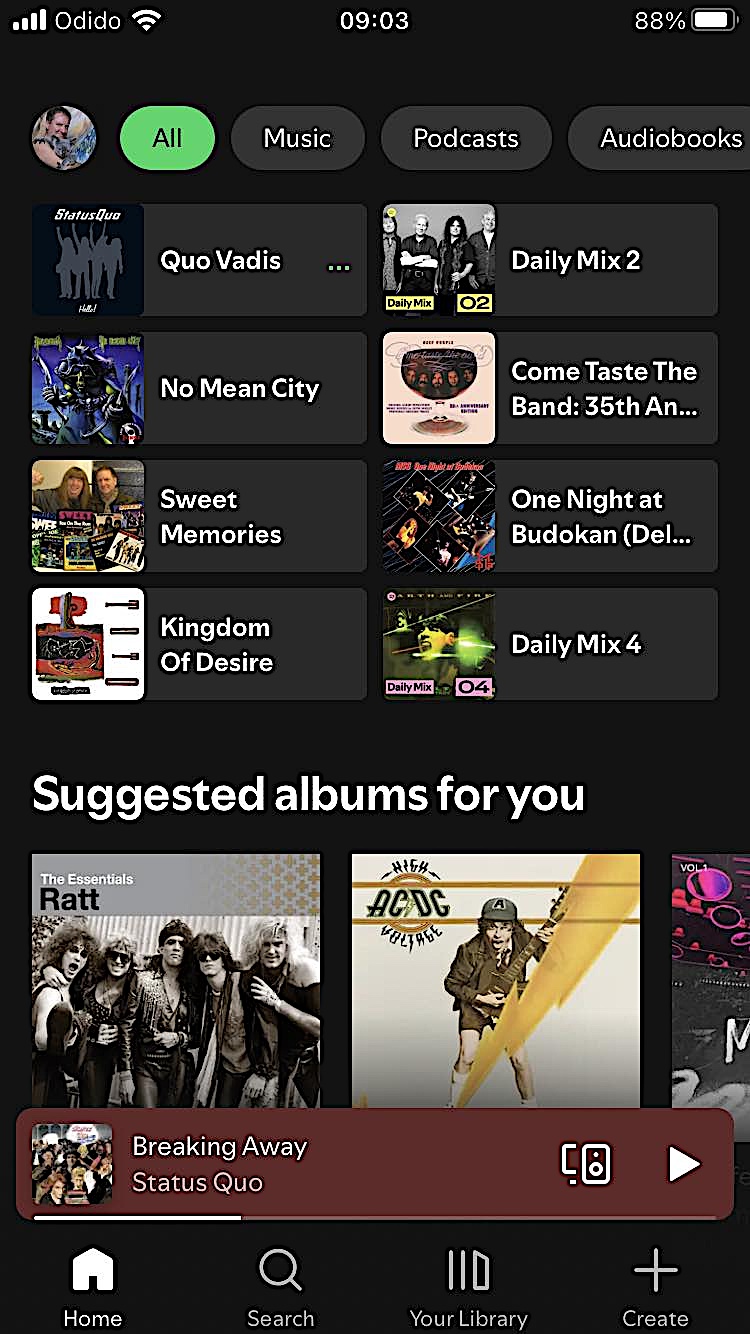Play Daily Mix 2
Image resolution: width=750 pixels, height=1334 pixels.
coord(550,260)
